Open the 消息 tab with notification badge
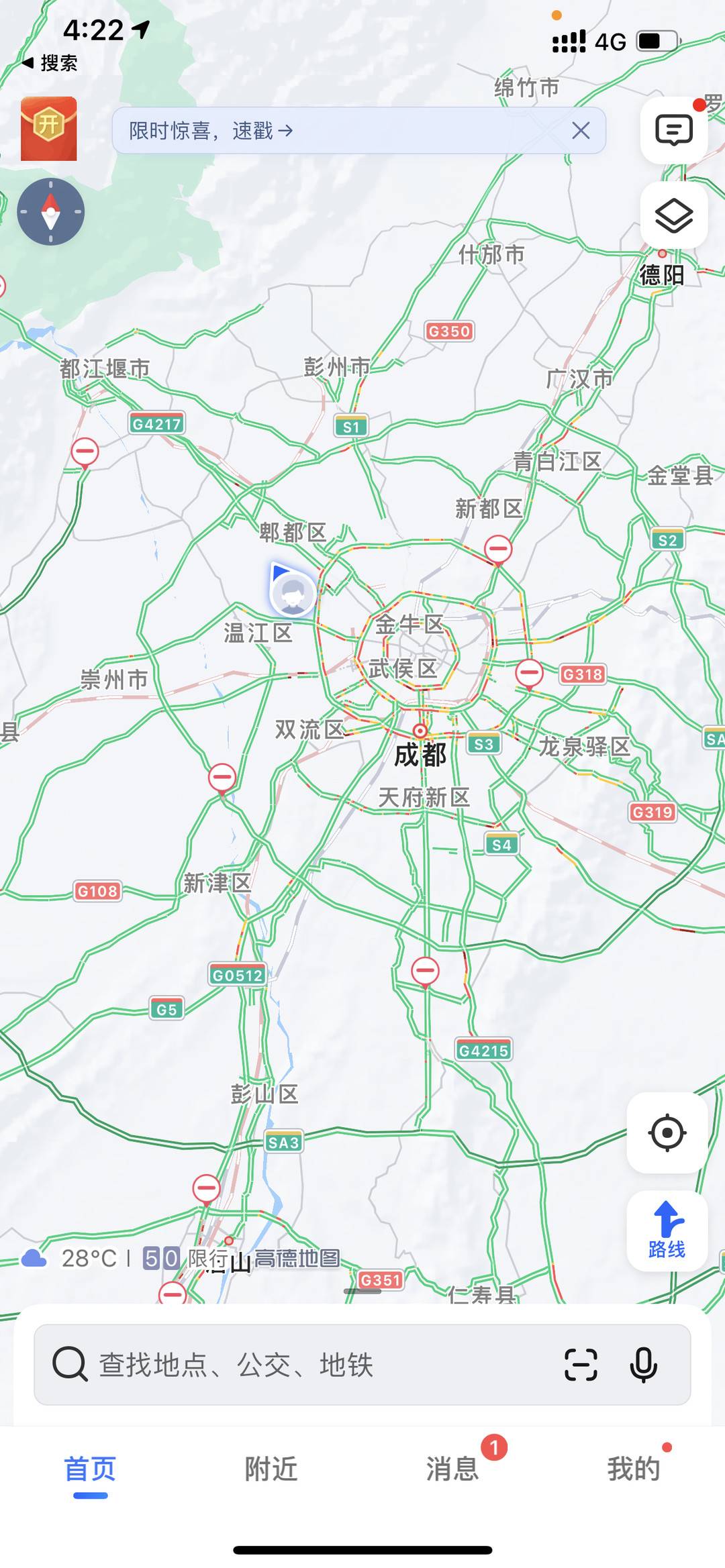This screenshot has height=1568, width=725. pos(453,1466)
